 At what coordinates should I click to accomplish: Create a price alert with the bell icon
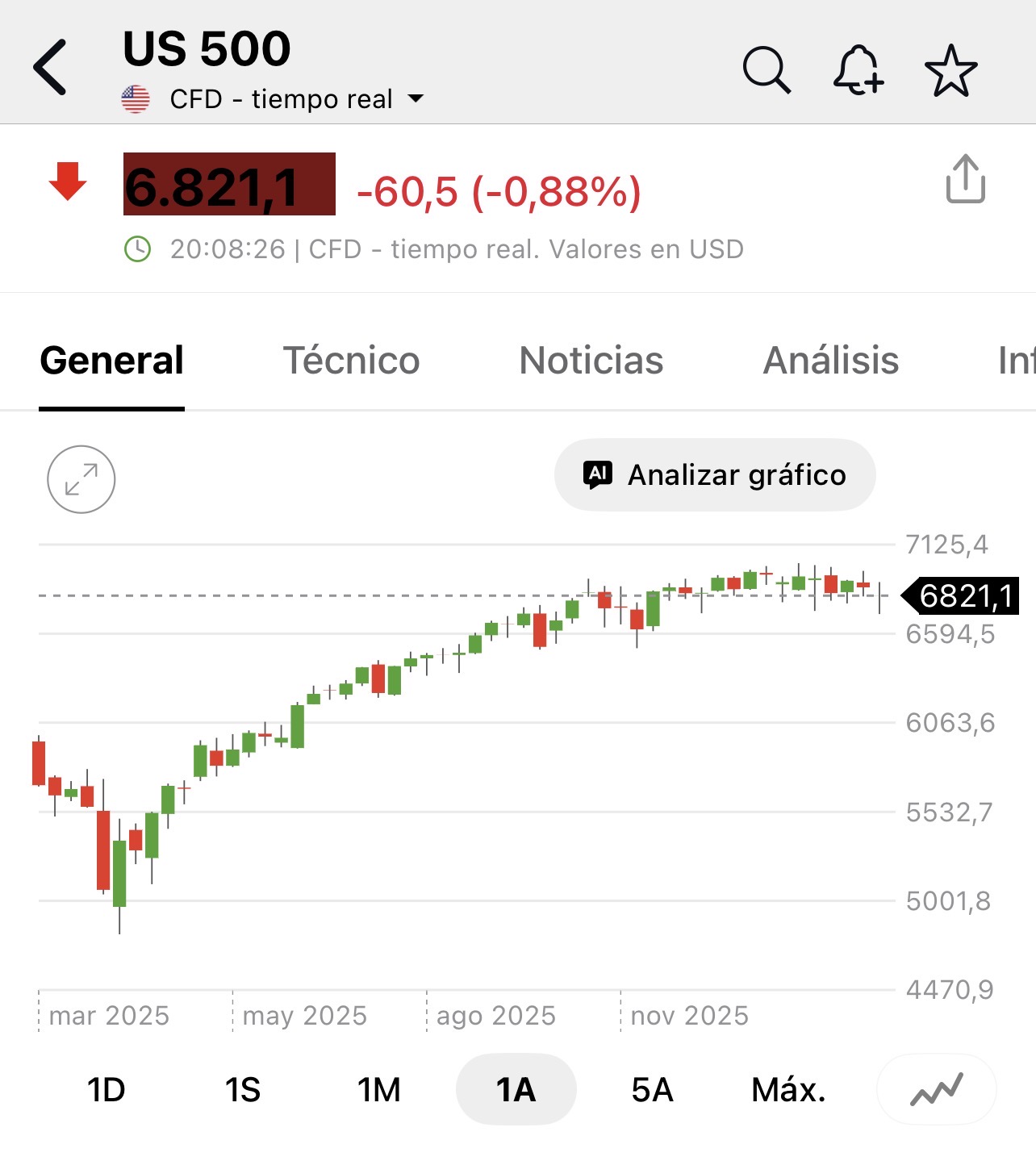(858, 70)
